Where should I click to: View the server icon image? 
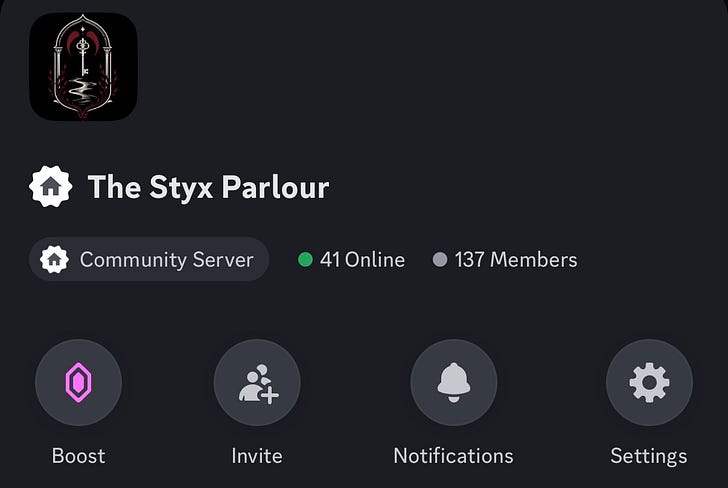(x=83, y=66)
